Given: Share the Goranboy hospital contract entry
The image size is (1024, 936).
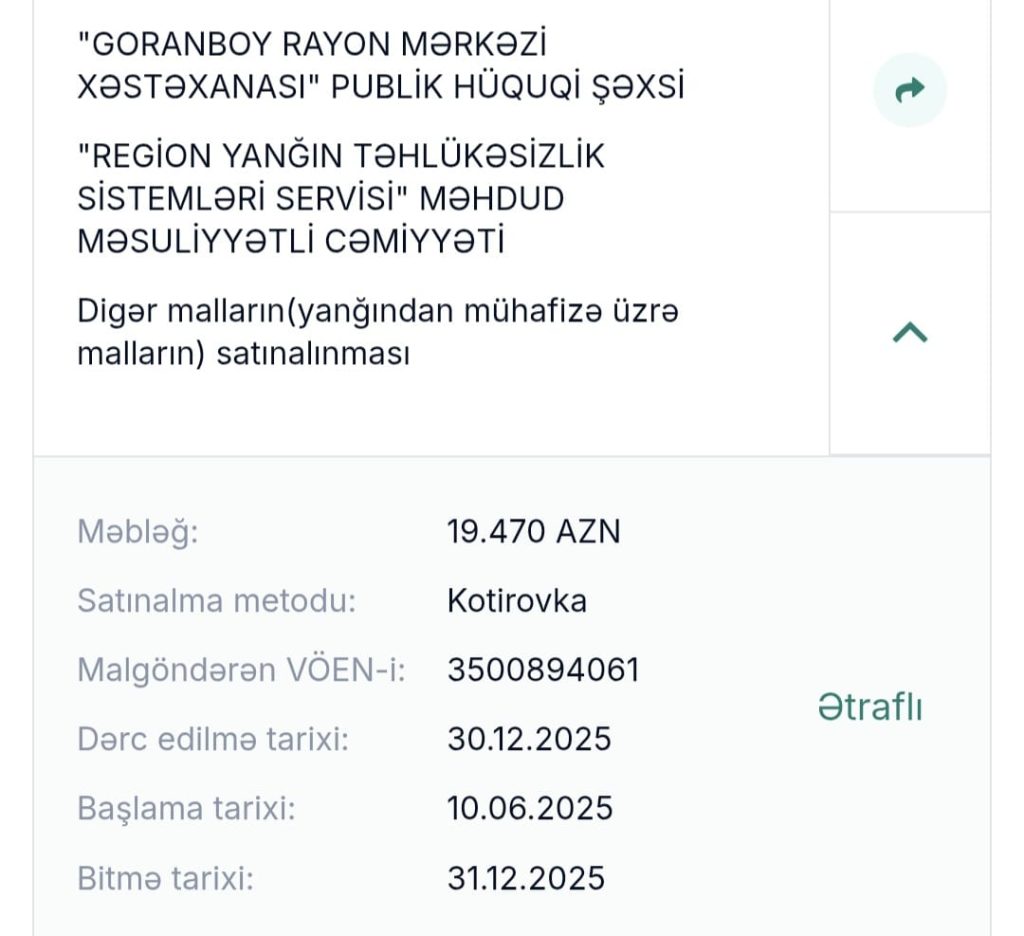Looking at the screenshot, I should point(909,91).
